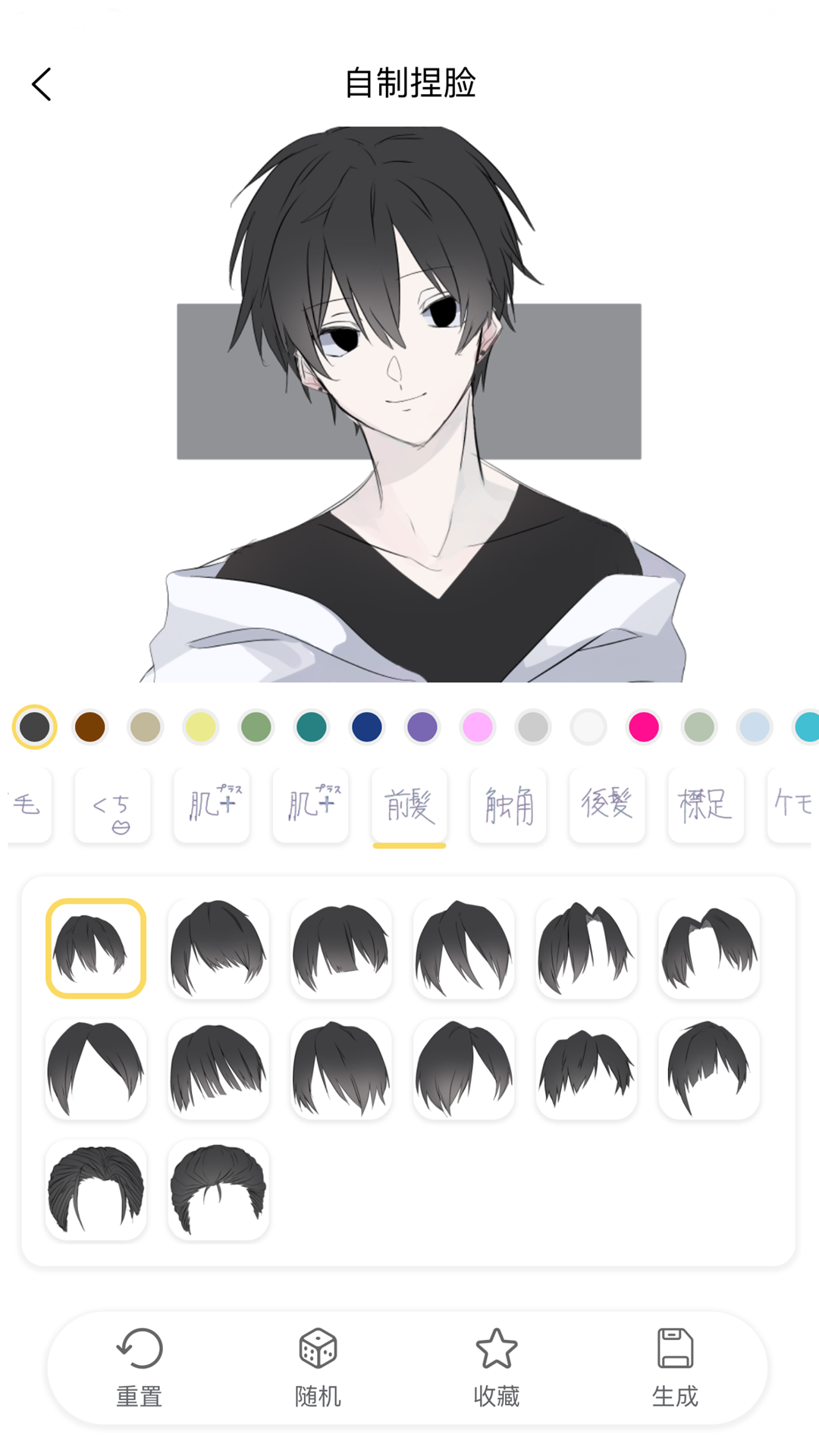Pick the last slicked-back bangs style
819x1456 pixels.
click(218, 1189)
